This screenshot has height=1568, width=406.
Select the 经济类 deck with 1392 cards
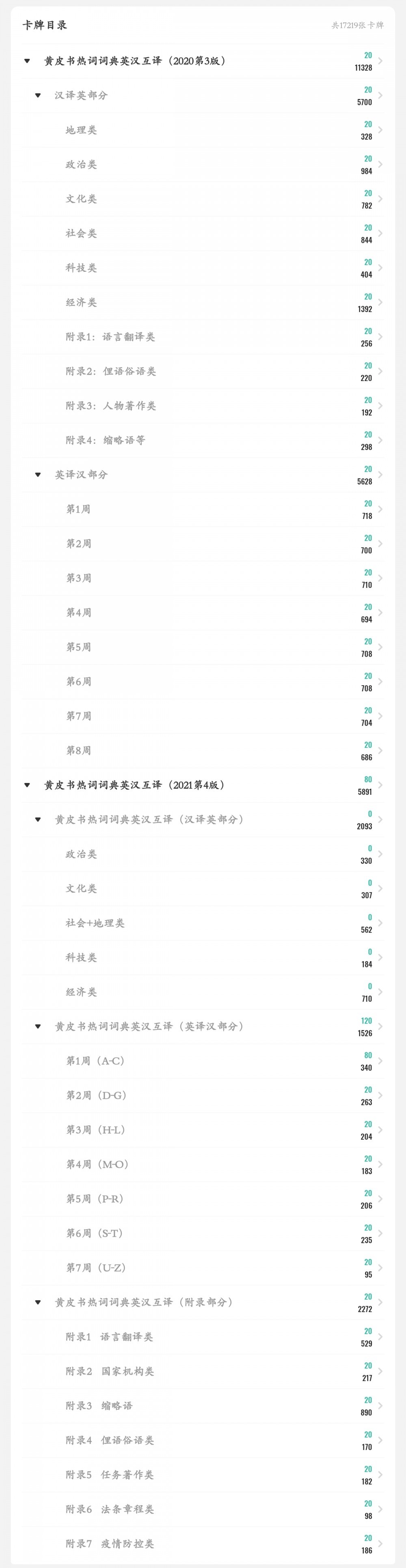[x=81, y=303]
